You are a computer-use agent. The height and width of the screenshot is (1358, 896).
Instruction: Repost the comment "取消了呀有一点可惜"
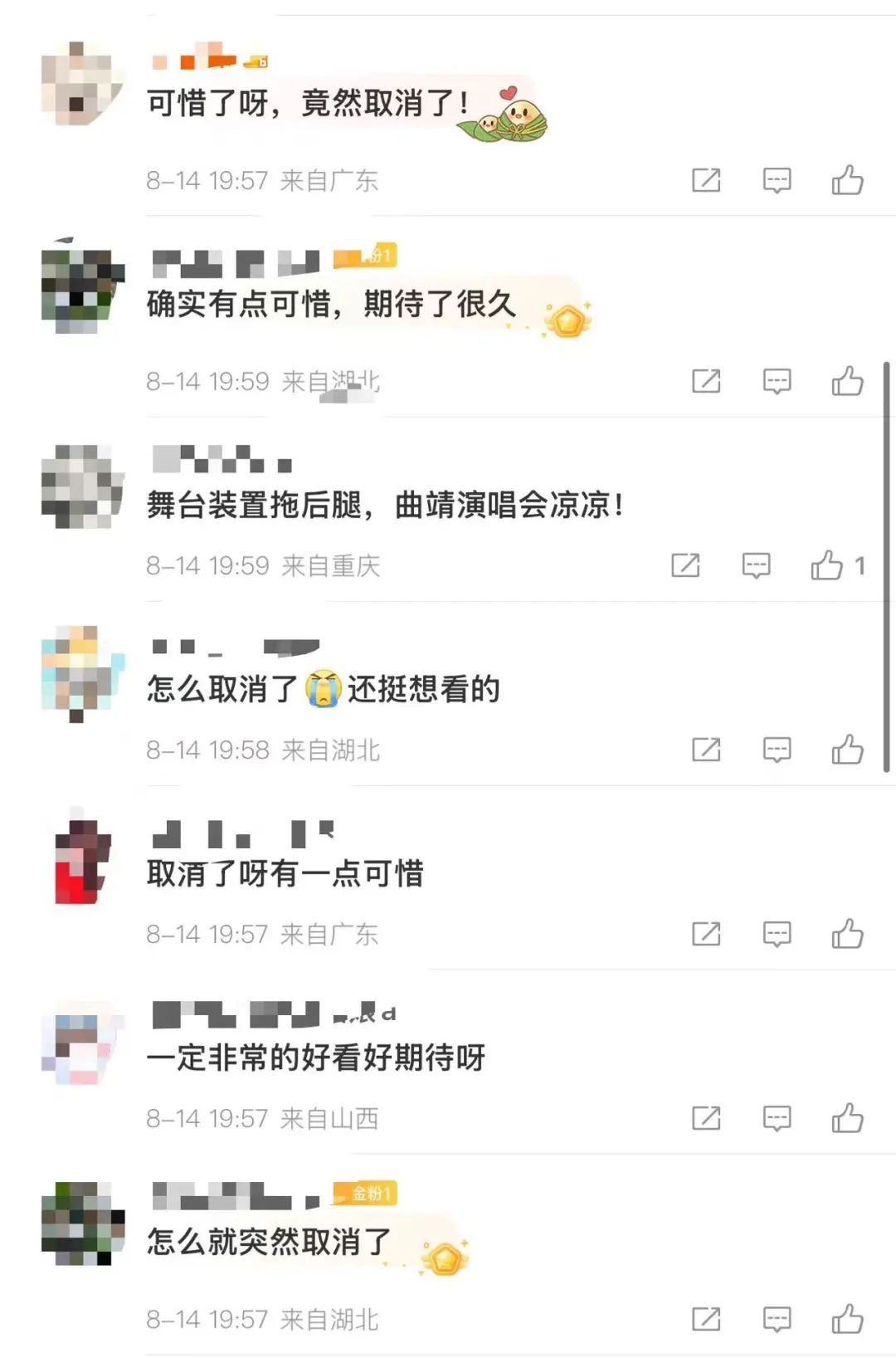706,934
